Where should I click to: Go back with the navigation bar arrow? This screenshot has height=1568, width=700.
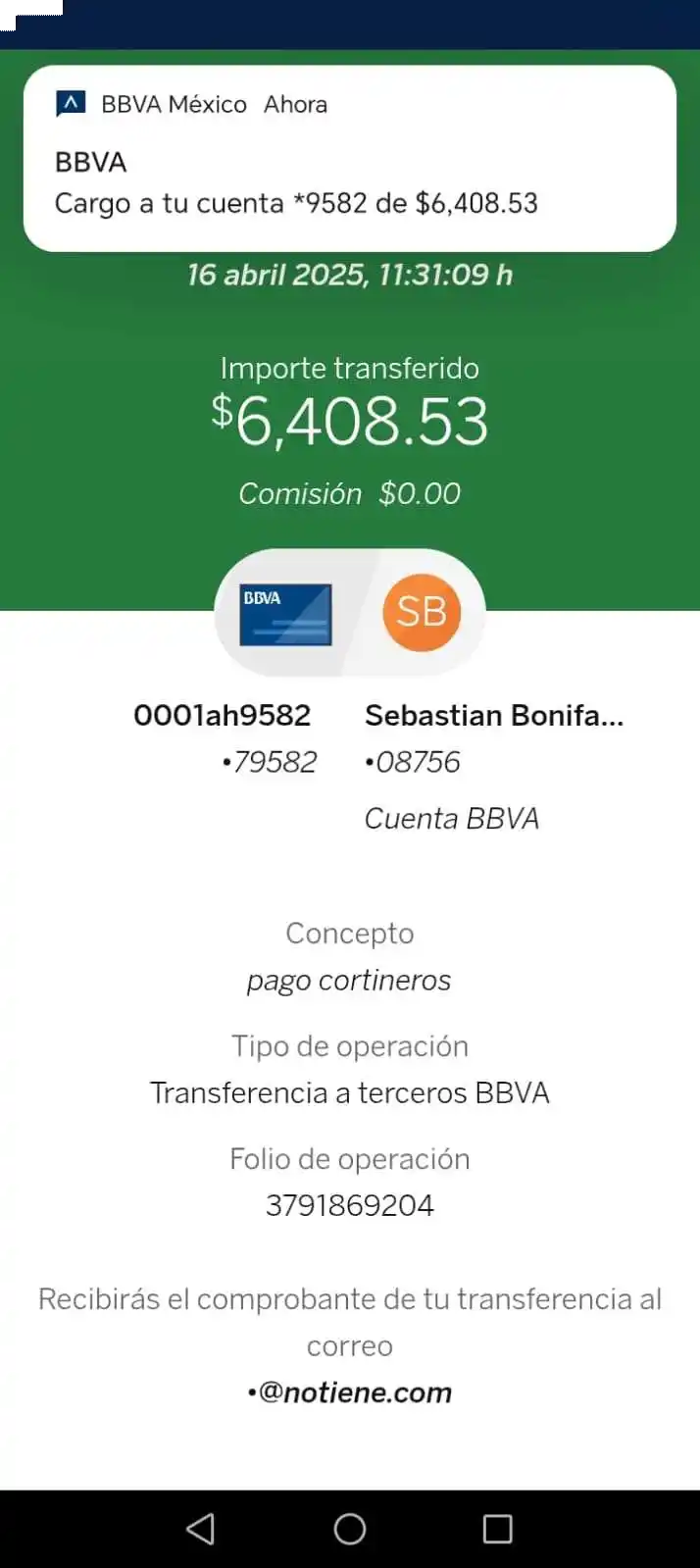[x=200, y=1529]
